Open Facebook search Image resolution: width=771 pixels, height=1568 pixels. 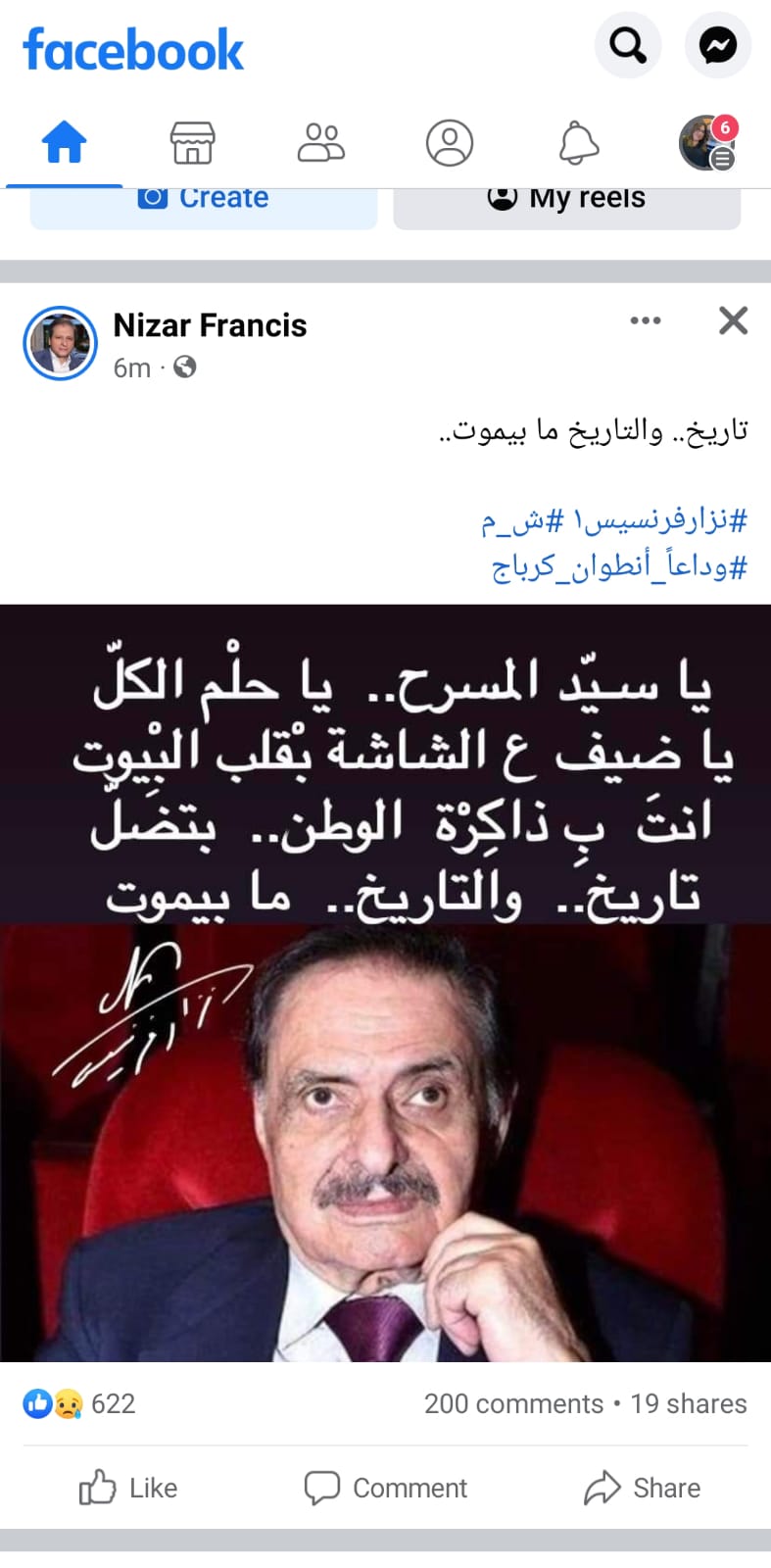[628, 45]
